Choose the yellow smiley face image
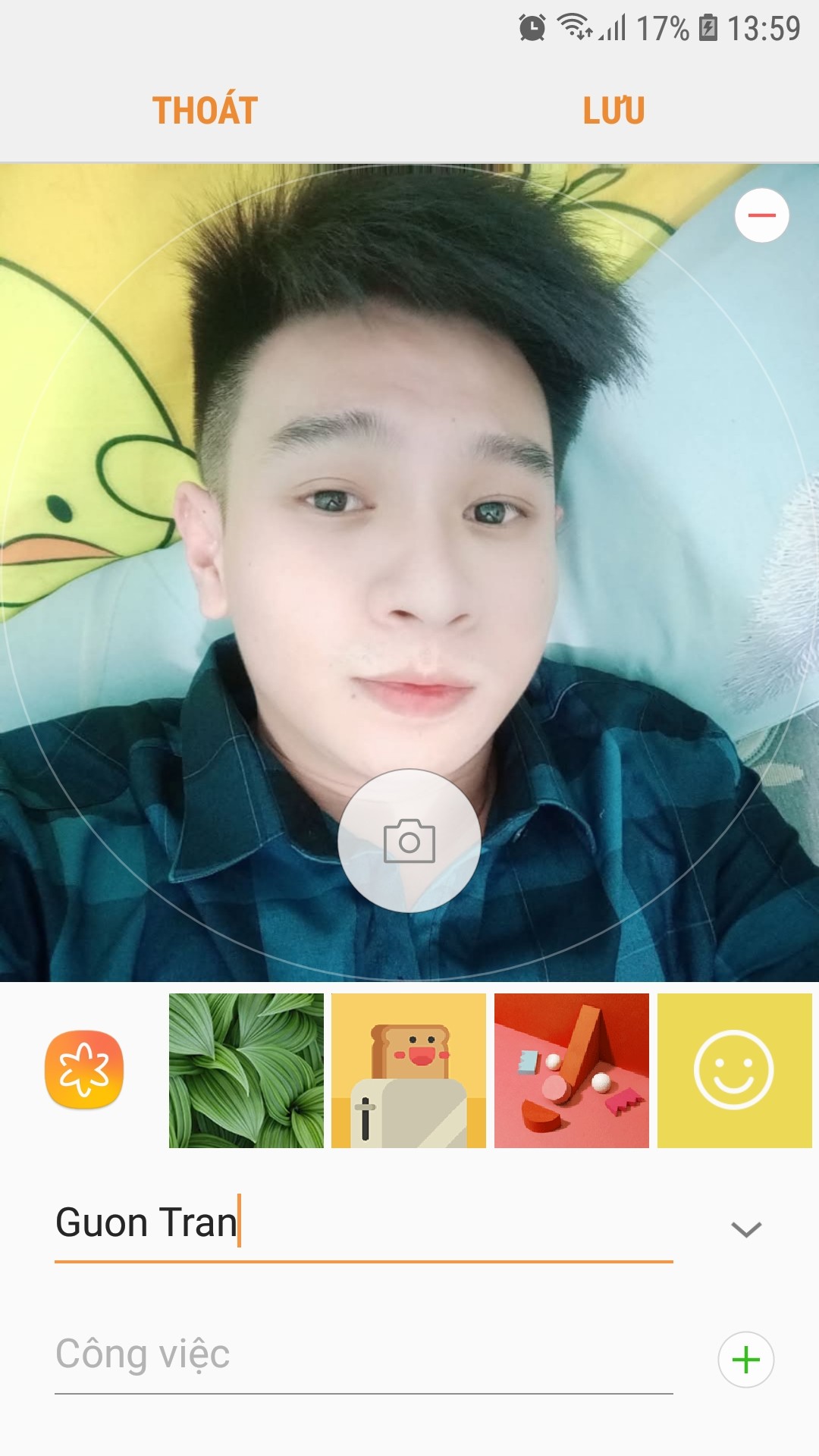 click(734, 1070)
